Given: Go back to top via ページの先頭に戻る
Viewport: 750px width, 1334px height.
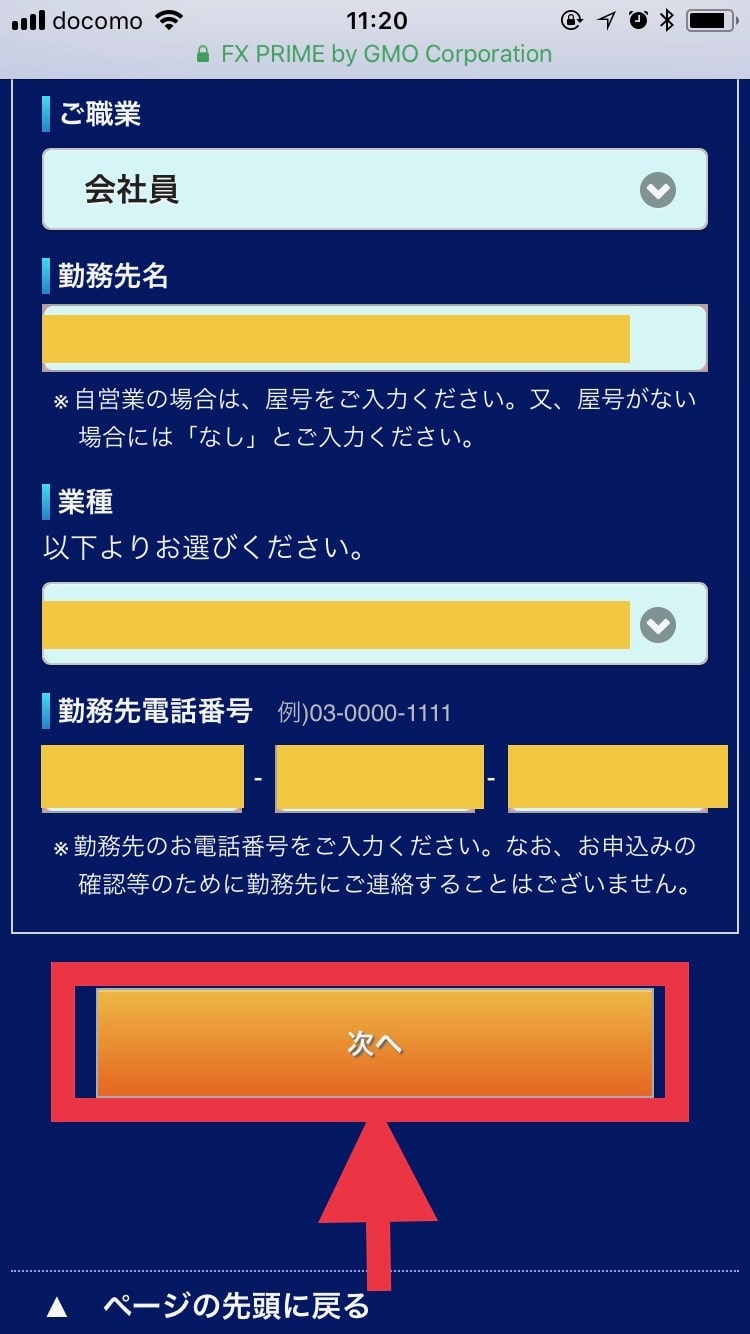Looking at the screenshot, I should point(235,1305).
